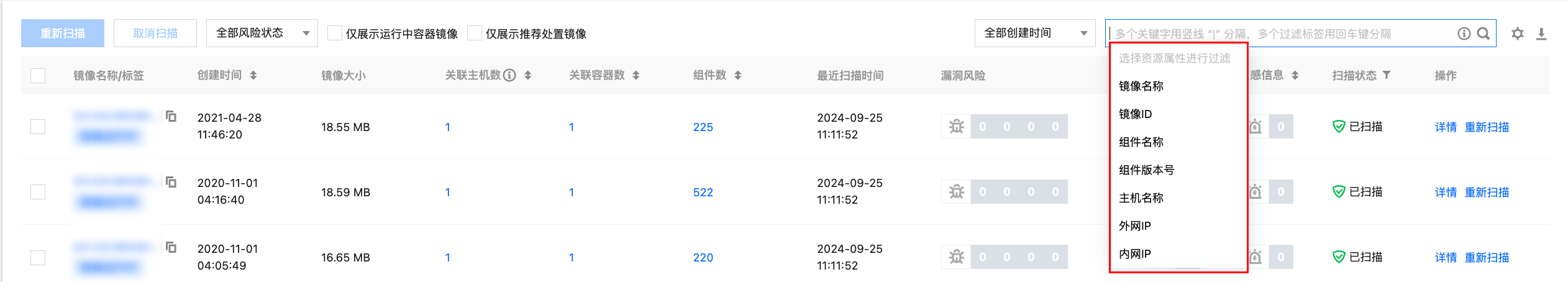
Task: Tap the search magnifier icon
Action: point(1484,34)
